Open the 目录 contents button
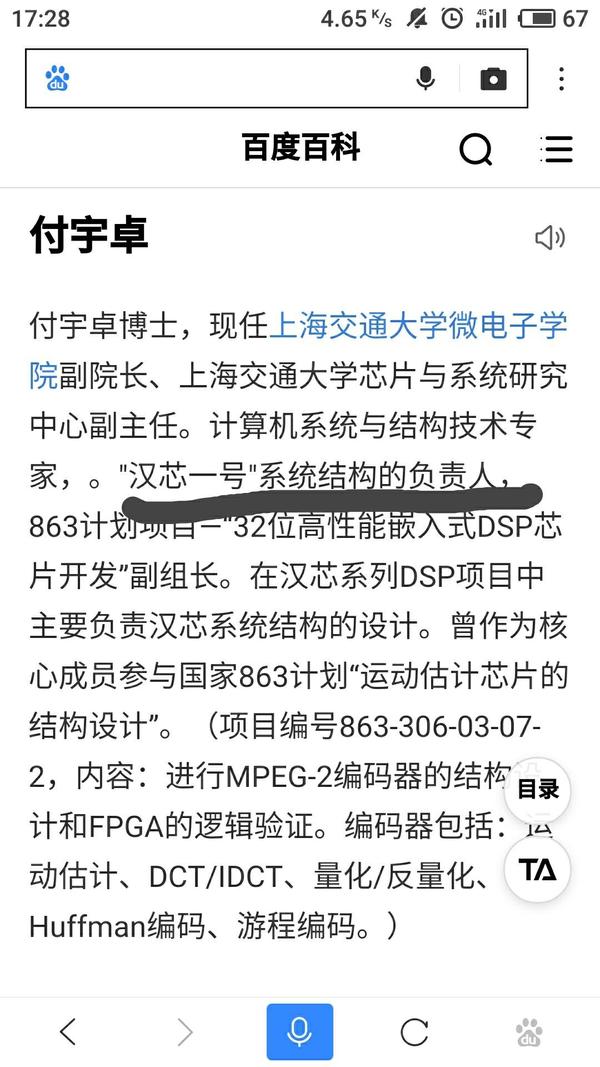 point(538,790)
